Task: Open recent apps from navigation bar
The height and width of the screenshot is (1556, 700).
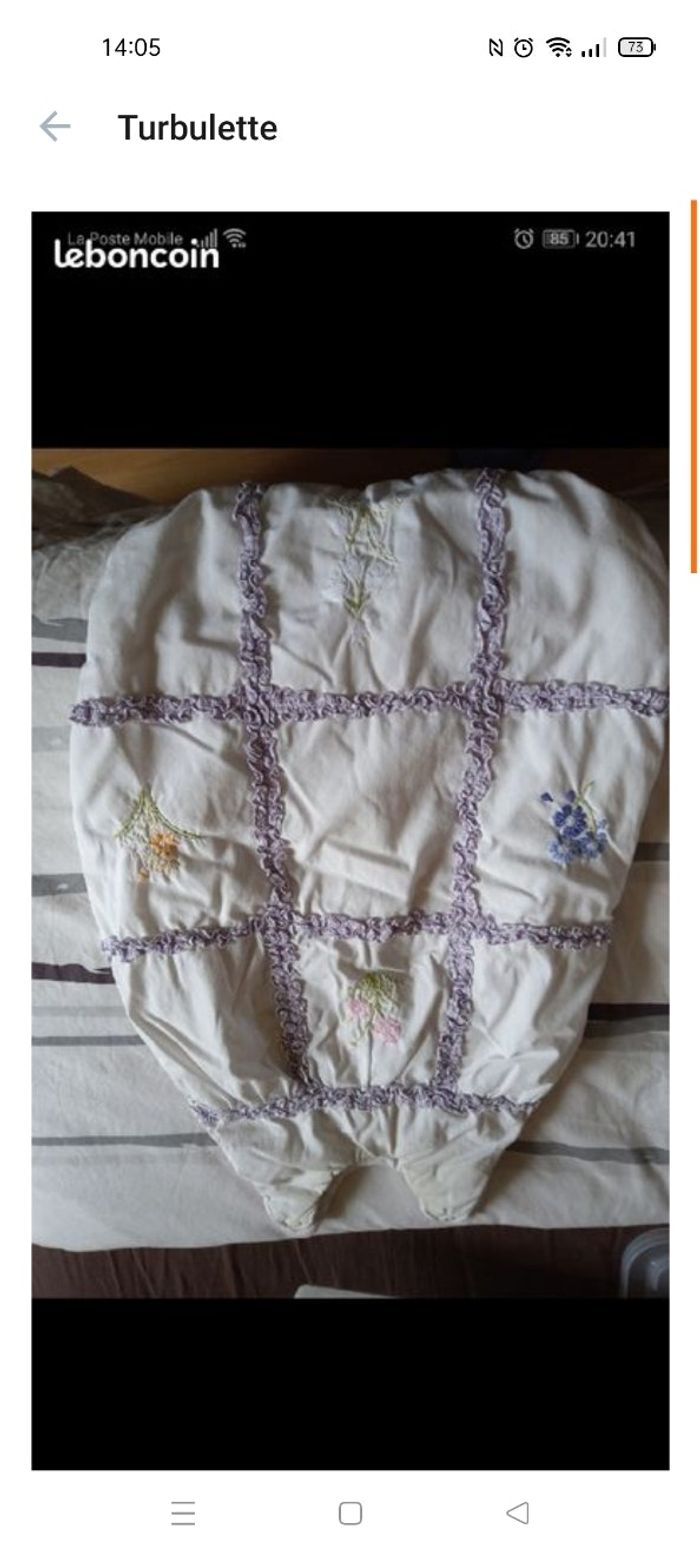Action: (183, 1513)
